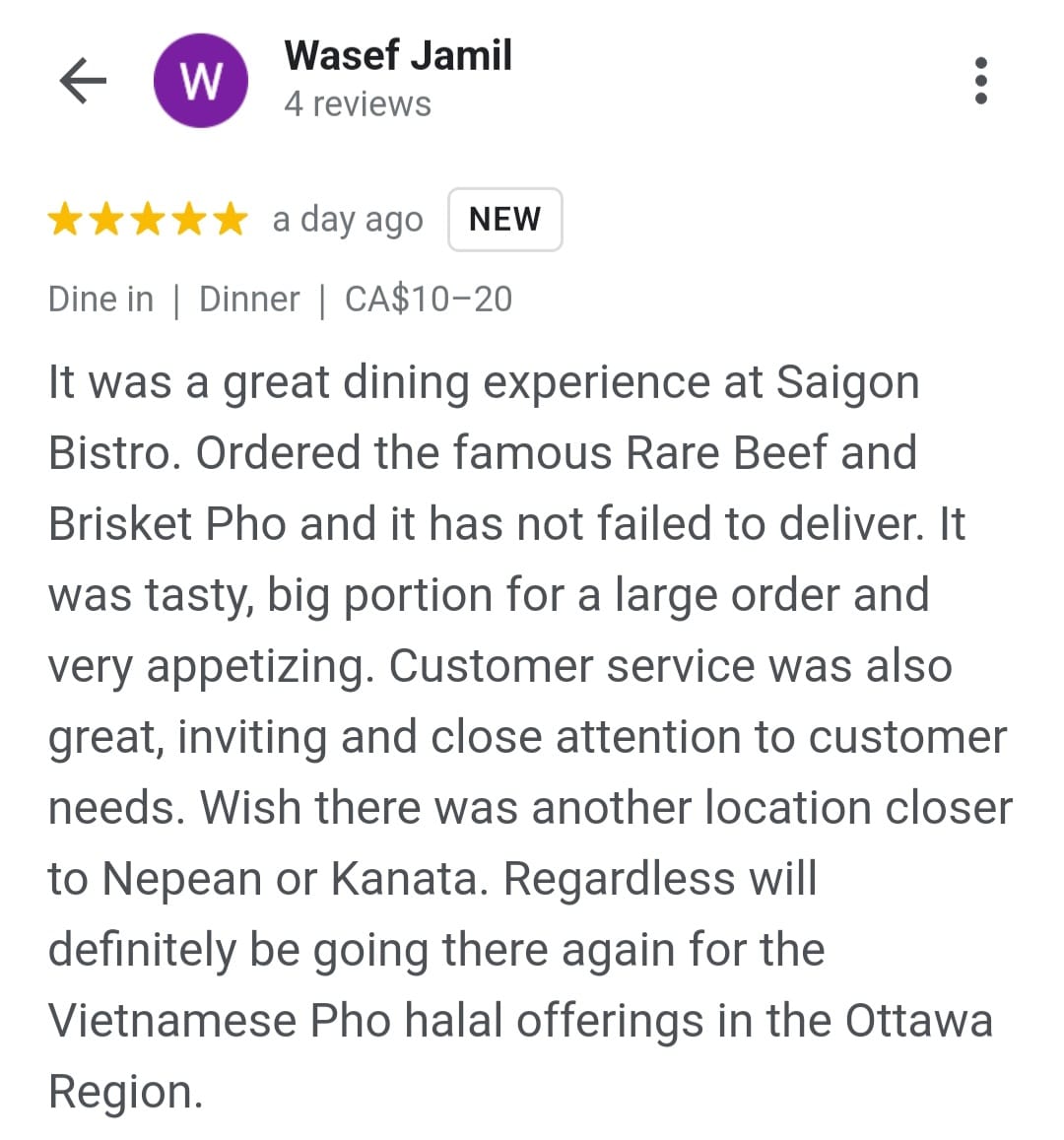
Task: Open Wasef Jamil's profile avatar
Action: (x=201, y=81)
